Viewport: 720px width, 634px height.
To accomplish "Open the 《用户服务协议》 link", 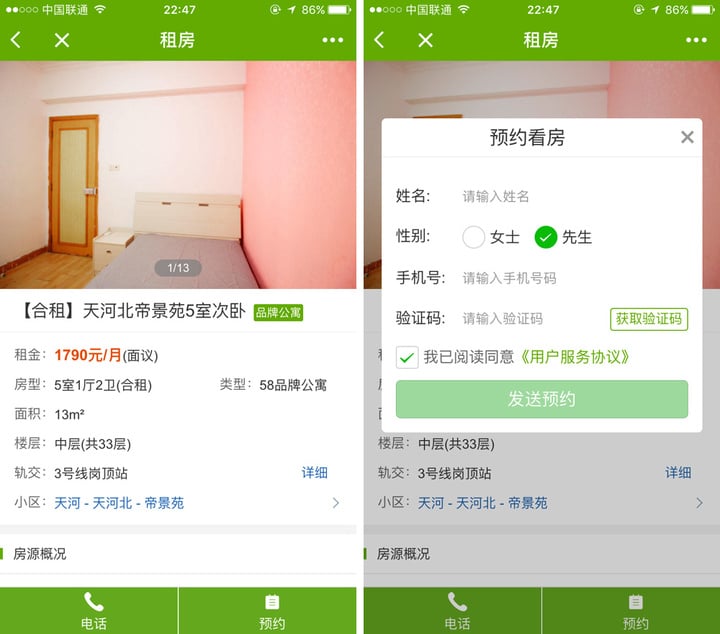I will [573, 357].
